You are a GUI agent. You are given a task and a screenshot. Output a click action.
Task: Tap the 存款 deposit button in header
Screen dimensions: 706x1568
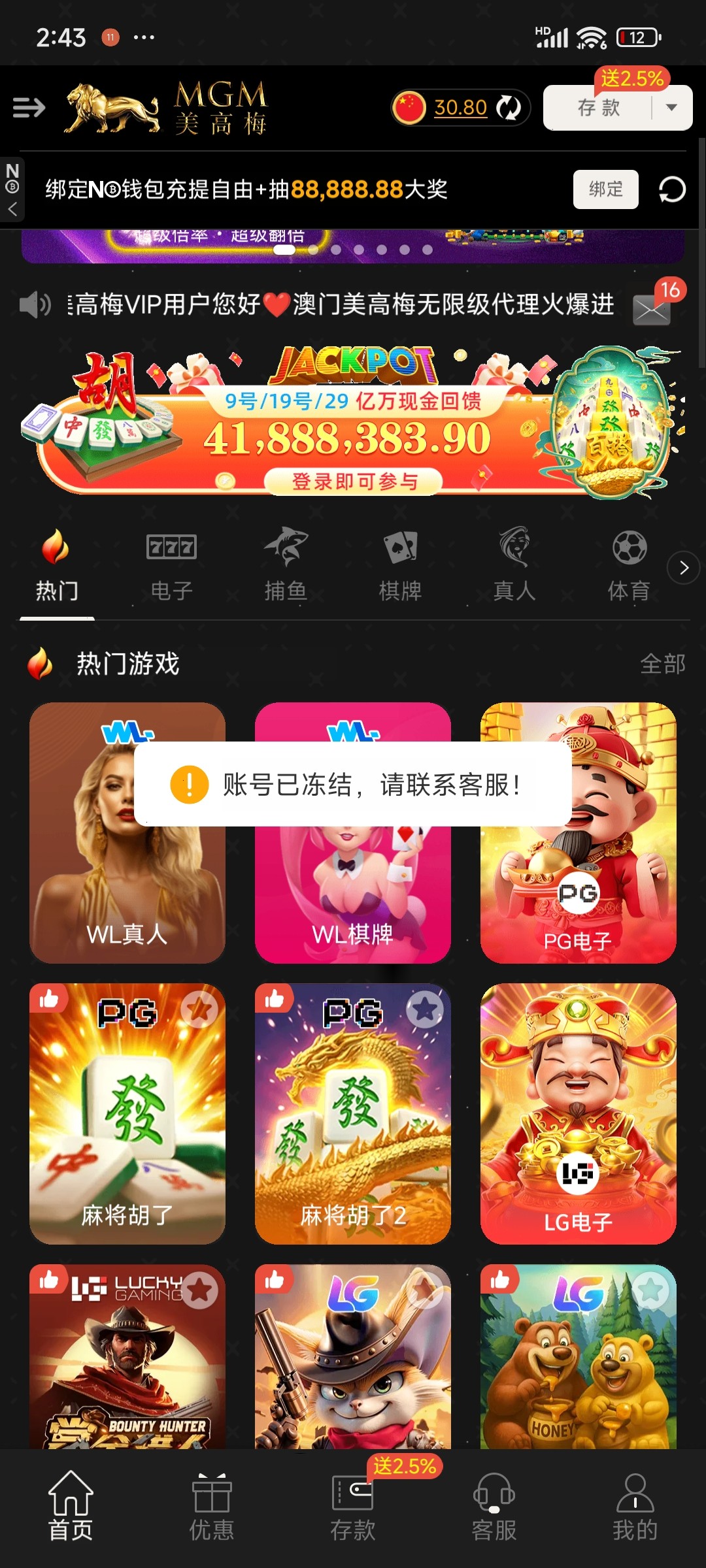coord(598,108)
